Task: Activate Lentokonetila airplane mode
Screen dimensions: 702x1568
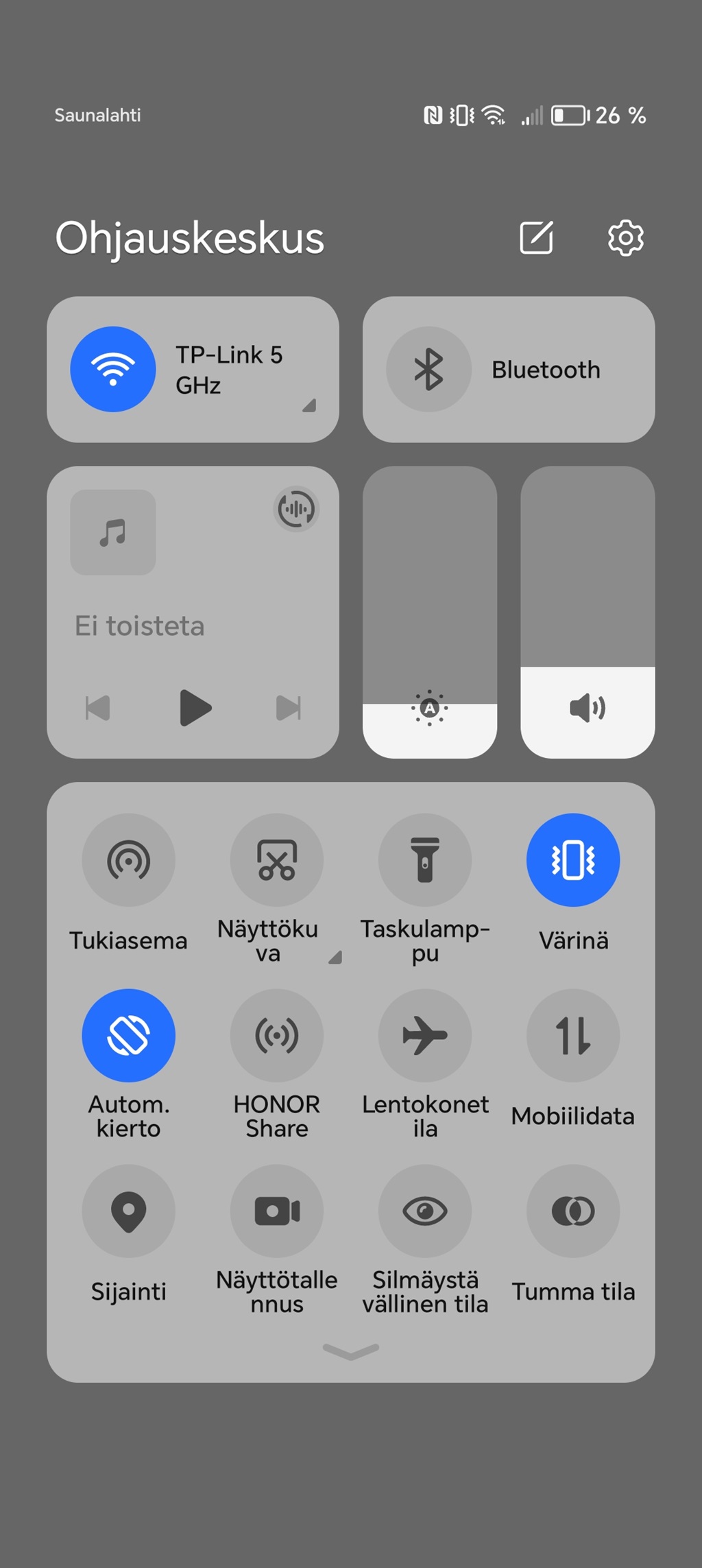Action: coord(425,1036)
